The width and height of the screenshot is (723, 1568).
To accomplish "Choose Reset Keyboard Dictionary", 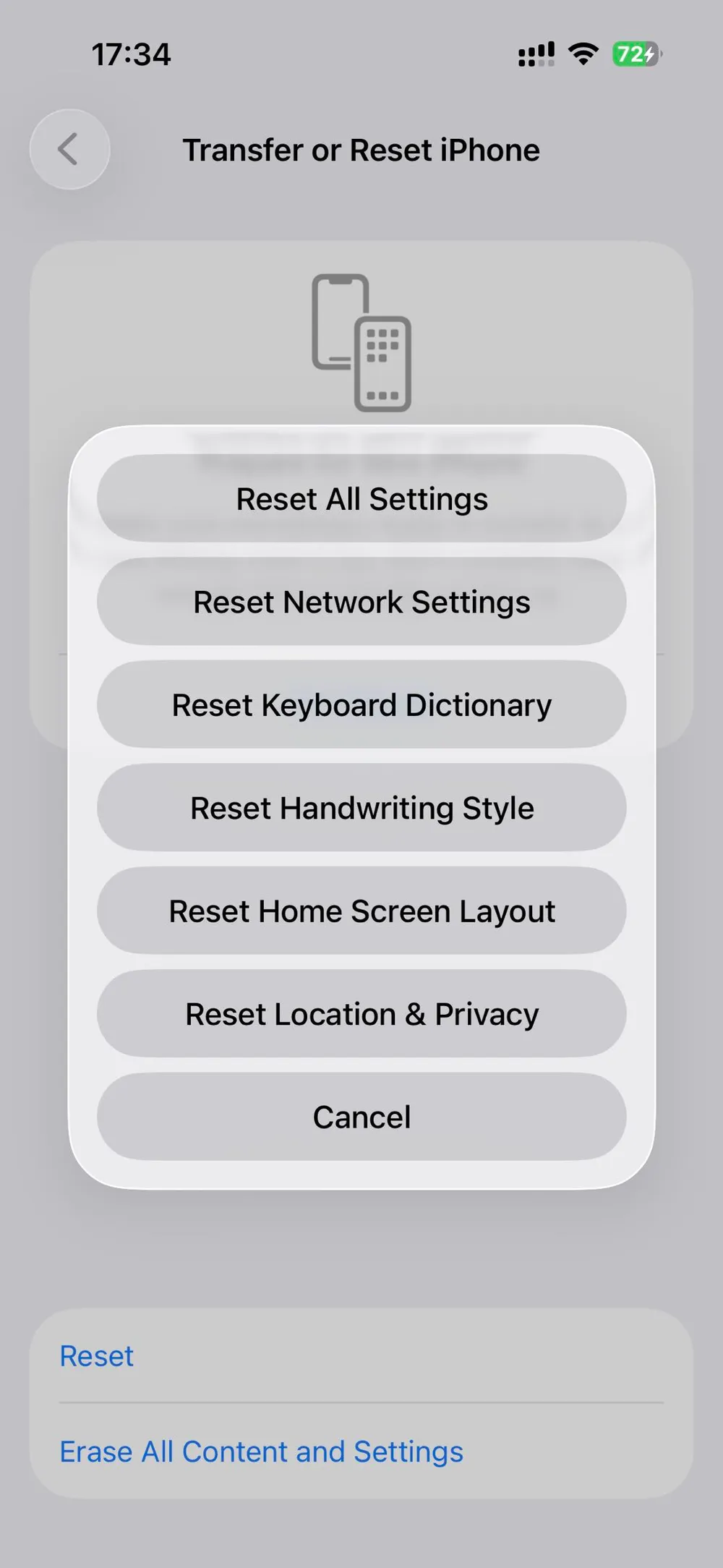I will (x=361, y=704).
